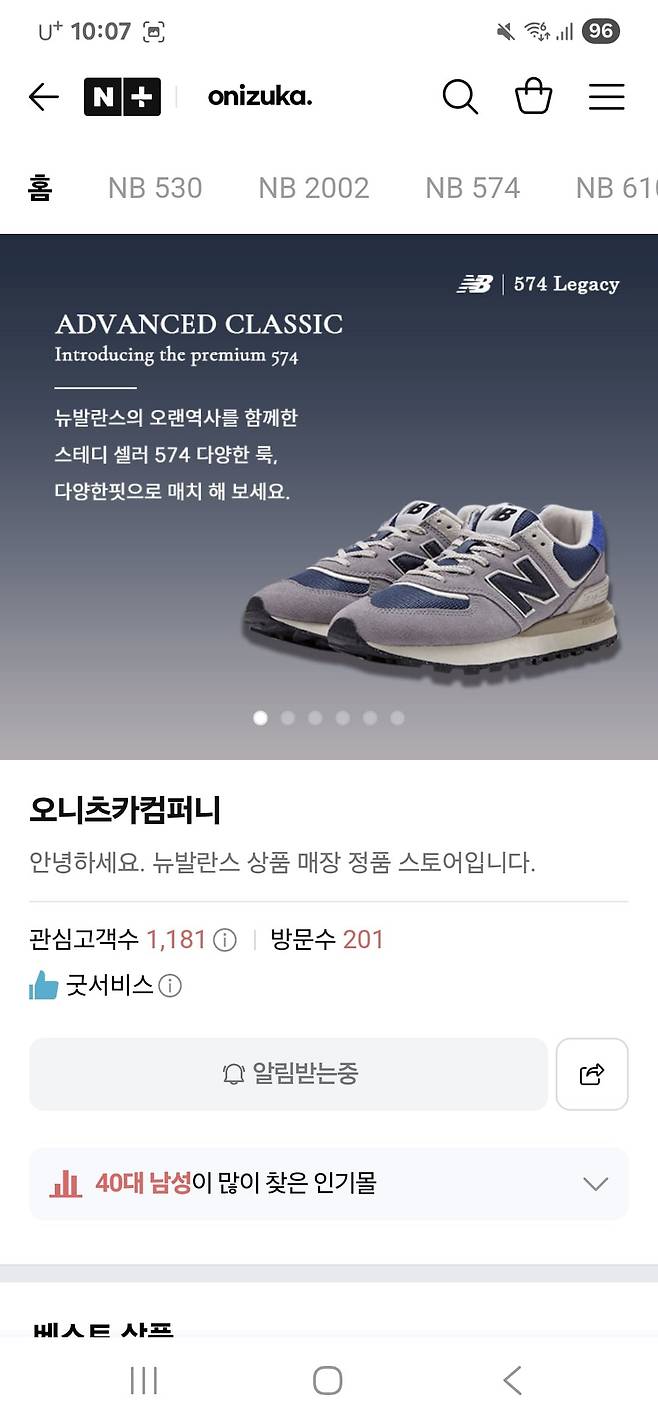Expand the 40대 남성 인기몰 section
This screenshot has height=1425, width=658.
pyautogui.click(x=595, y=1184)
